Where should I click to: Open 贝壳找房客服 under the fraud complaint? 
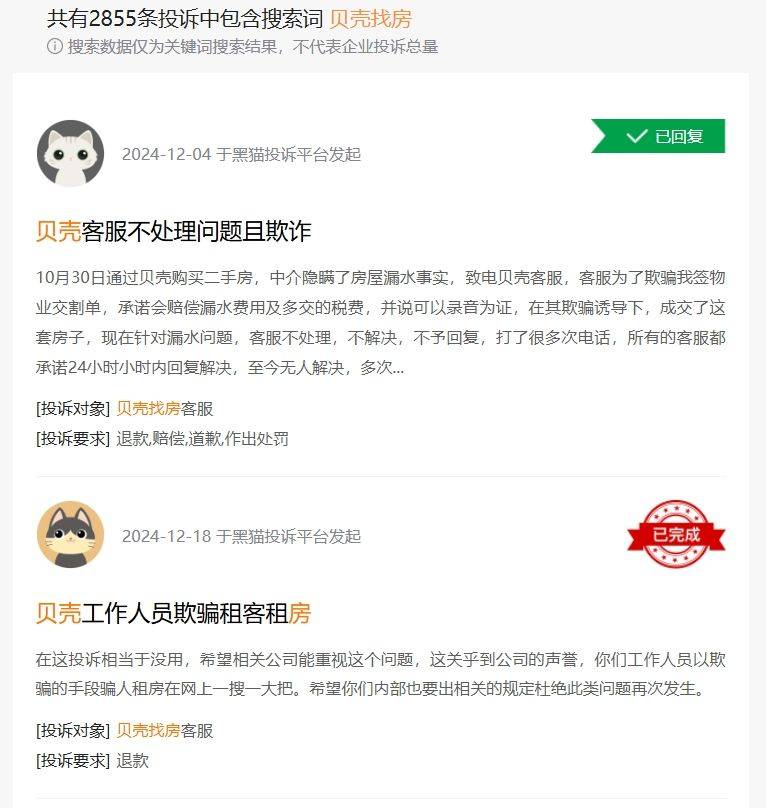(x=165, y=409)
